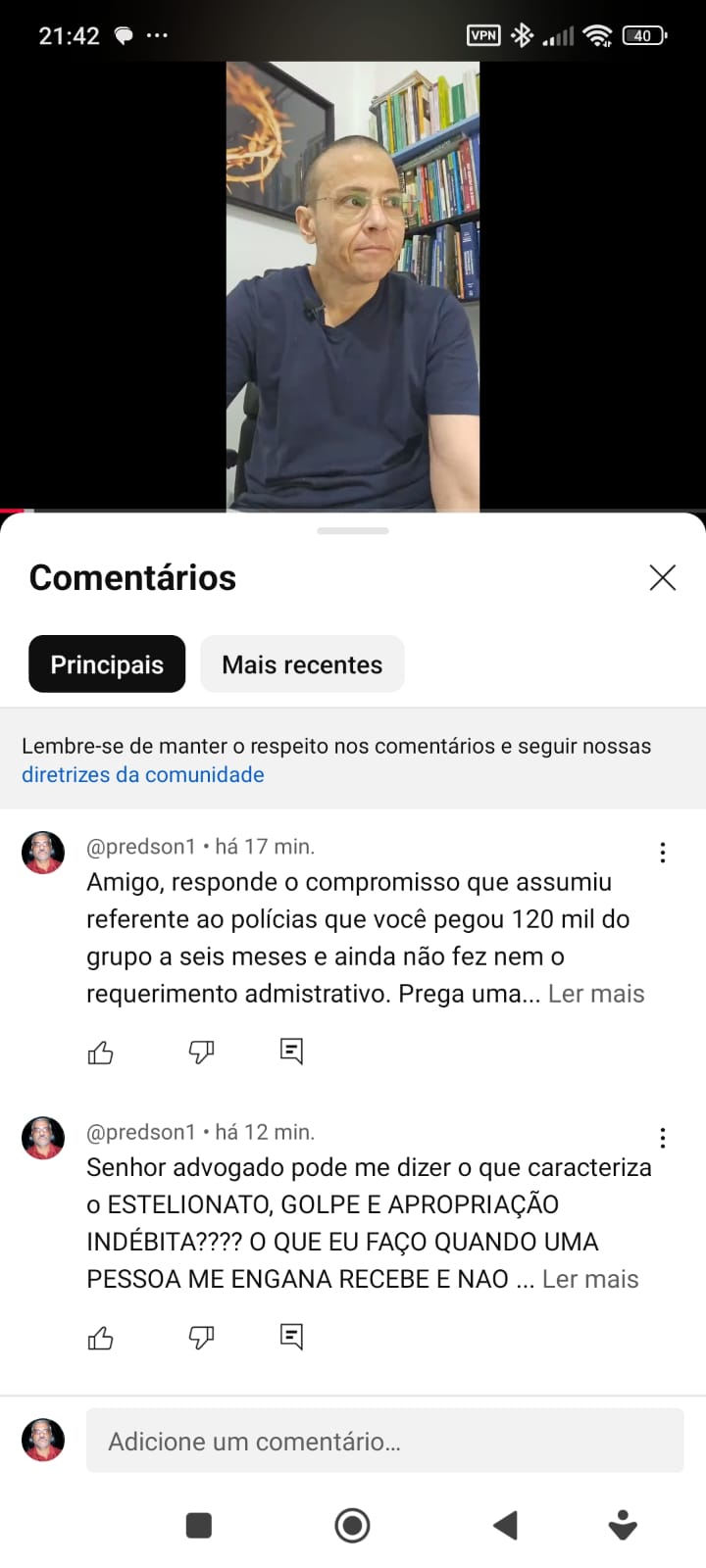Dislike the comment posted 17 min ago

coord(201,1053)
